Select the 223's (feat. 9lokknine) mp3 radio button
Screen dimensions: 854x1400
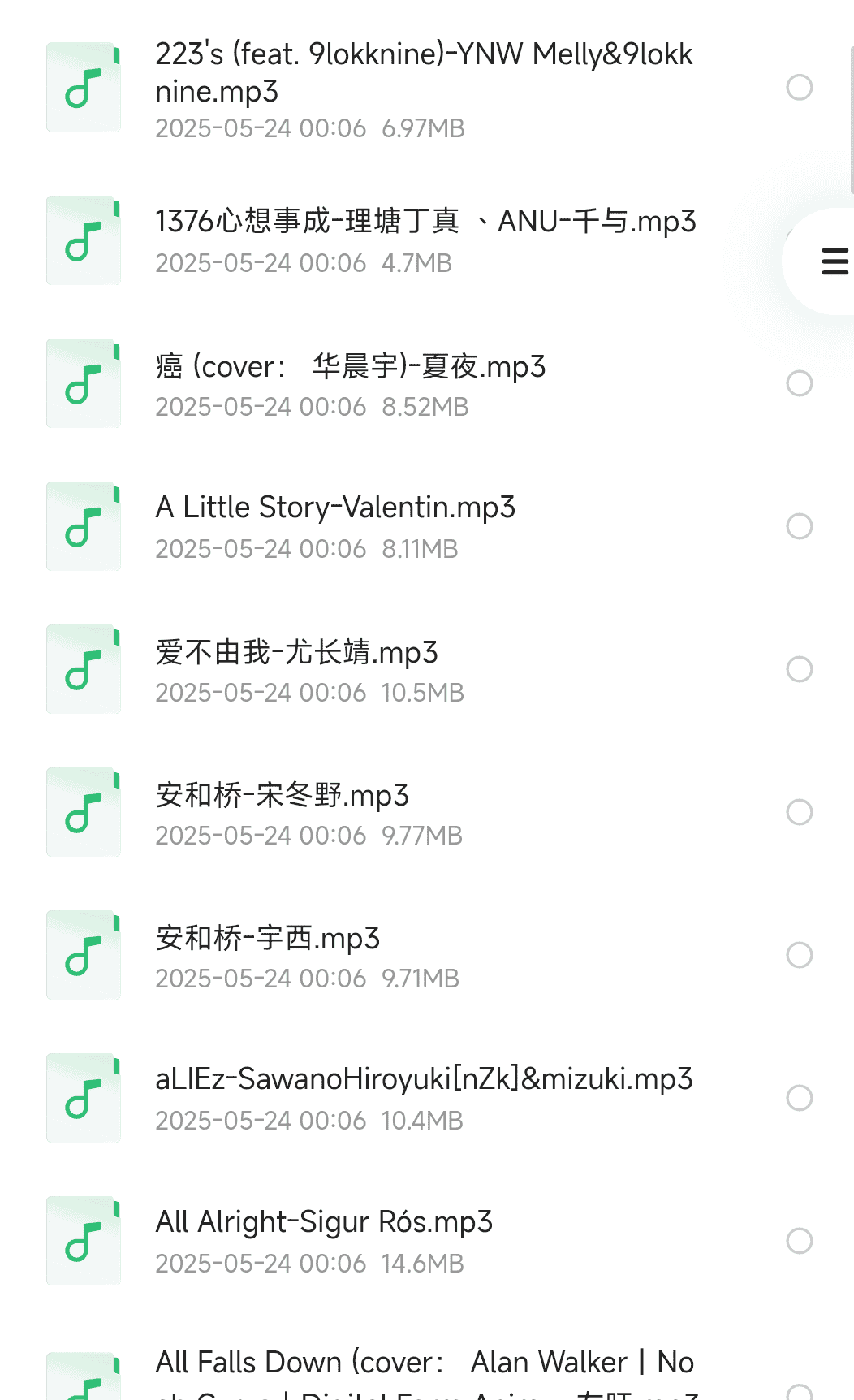point(800,88)
